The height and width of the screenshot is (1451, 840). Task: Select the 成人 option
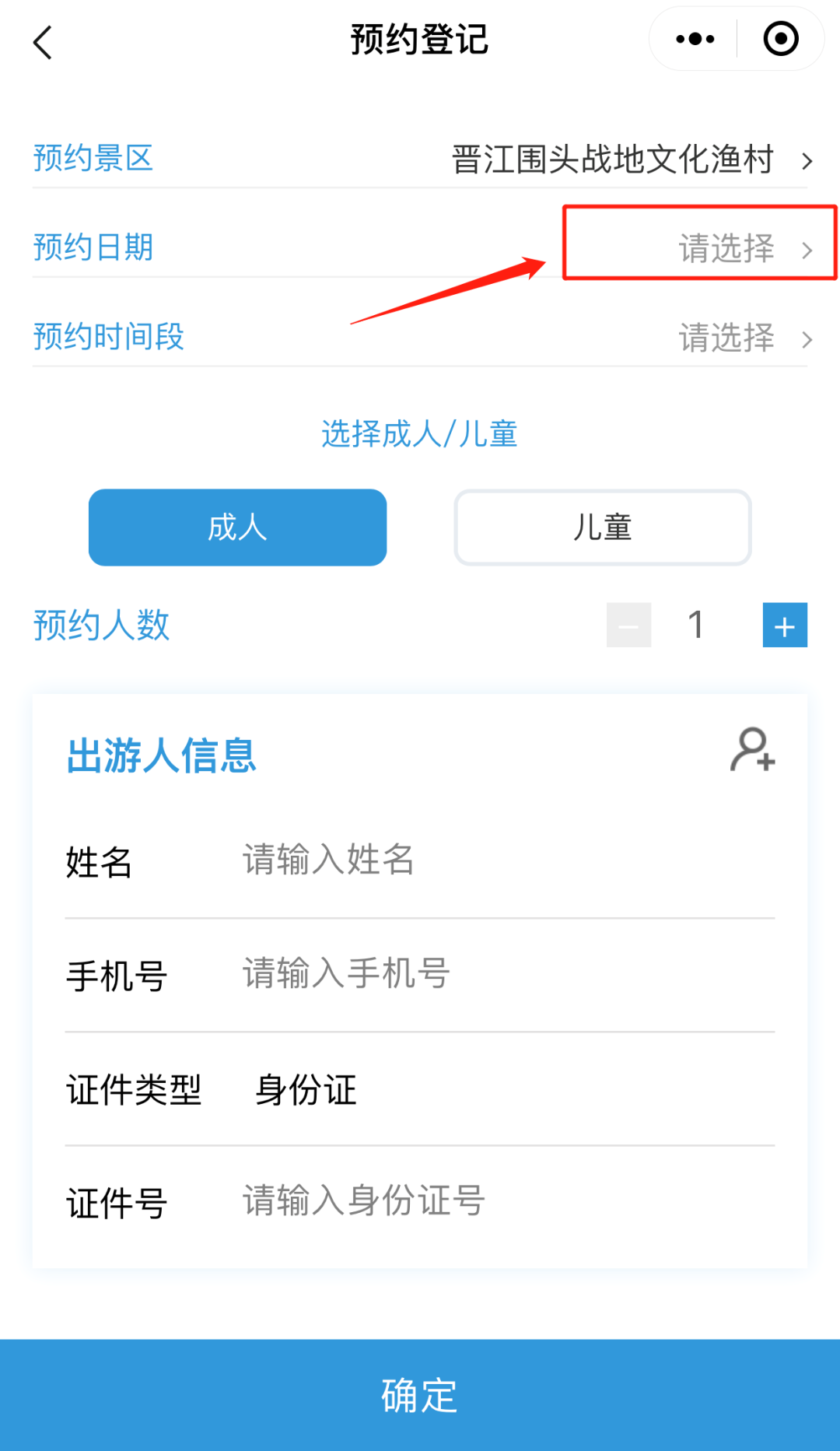tap(237, 527)
